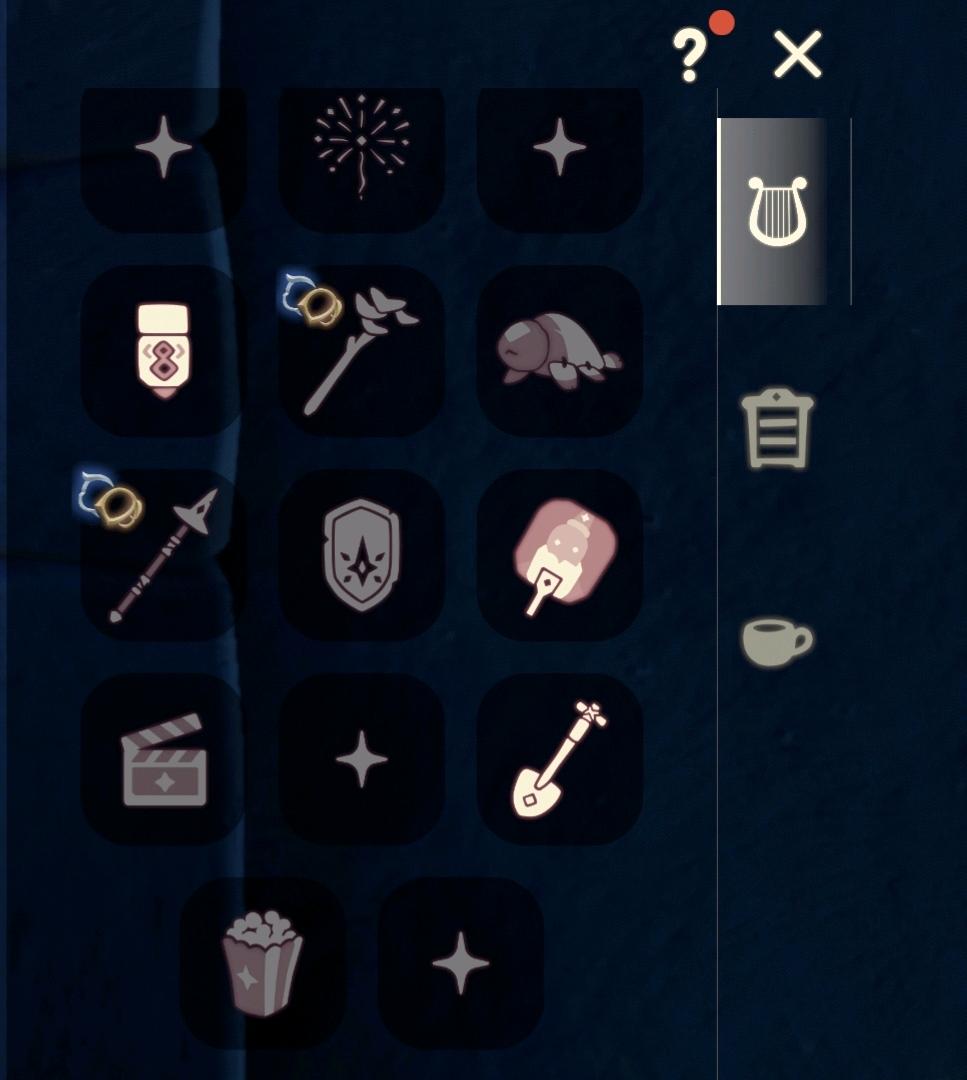Image resolution: width=967 pixels, height=1080 pixels.
Task: Choose the popcorn item
Action: tap(262, 963)
